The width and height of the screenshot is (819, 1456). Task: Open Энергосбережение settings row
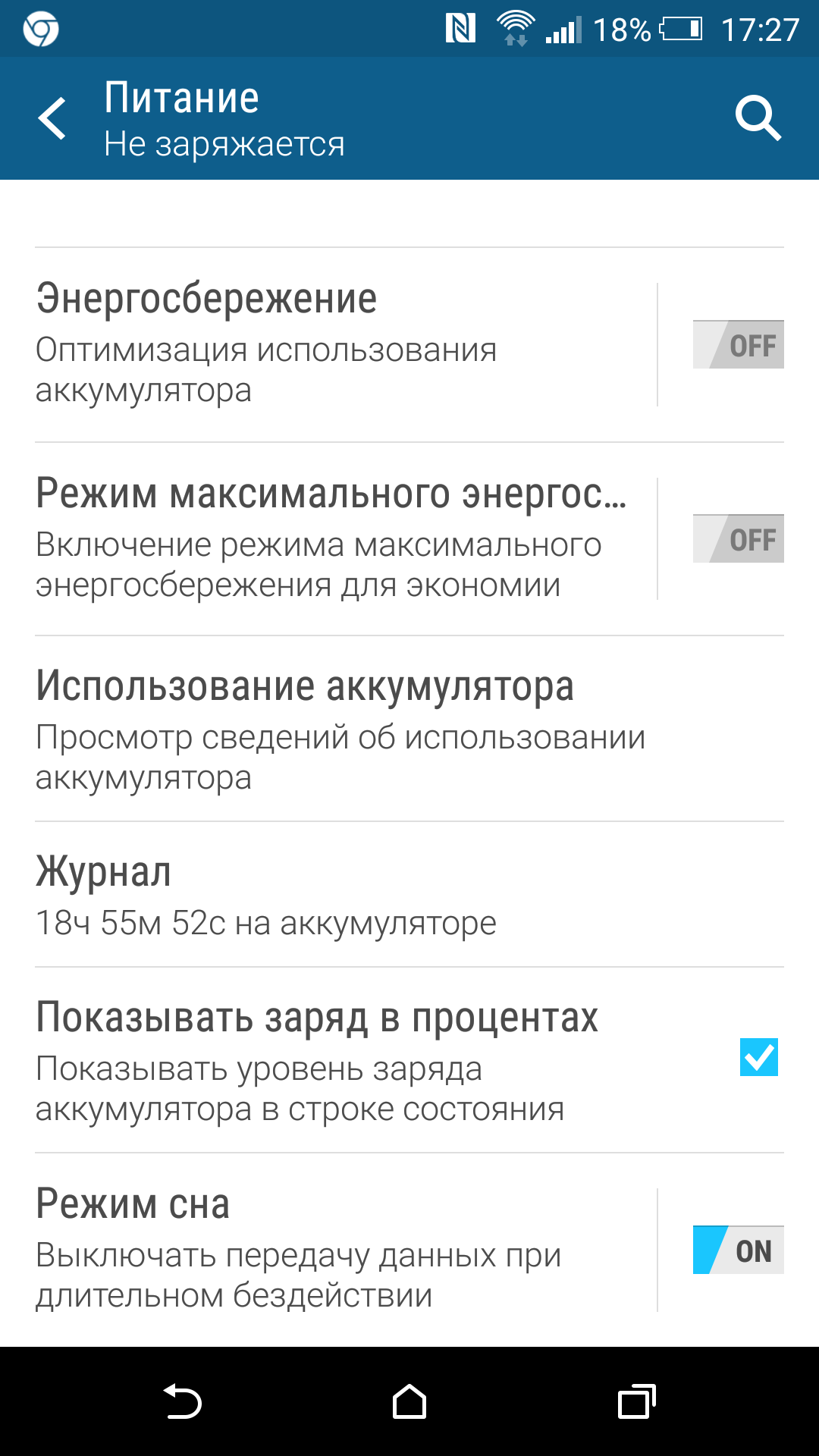tap(345, 344)
